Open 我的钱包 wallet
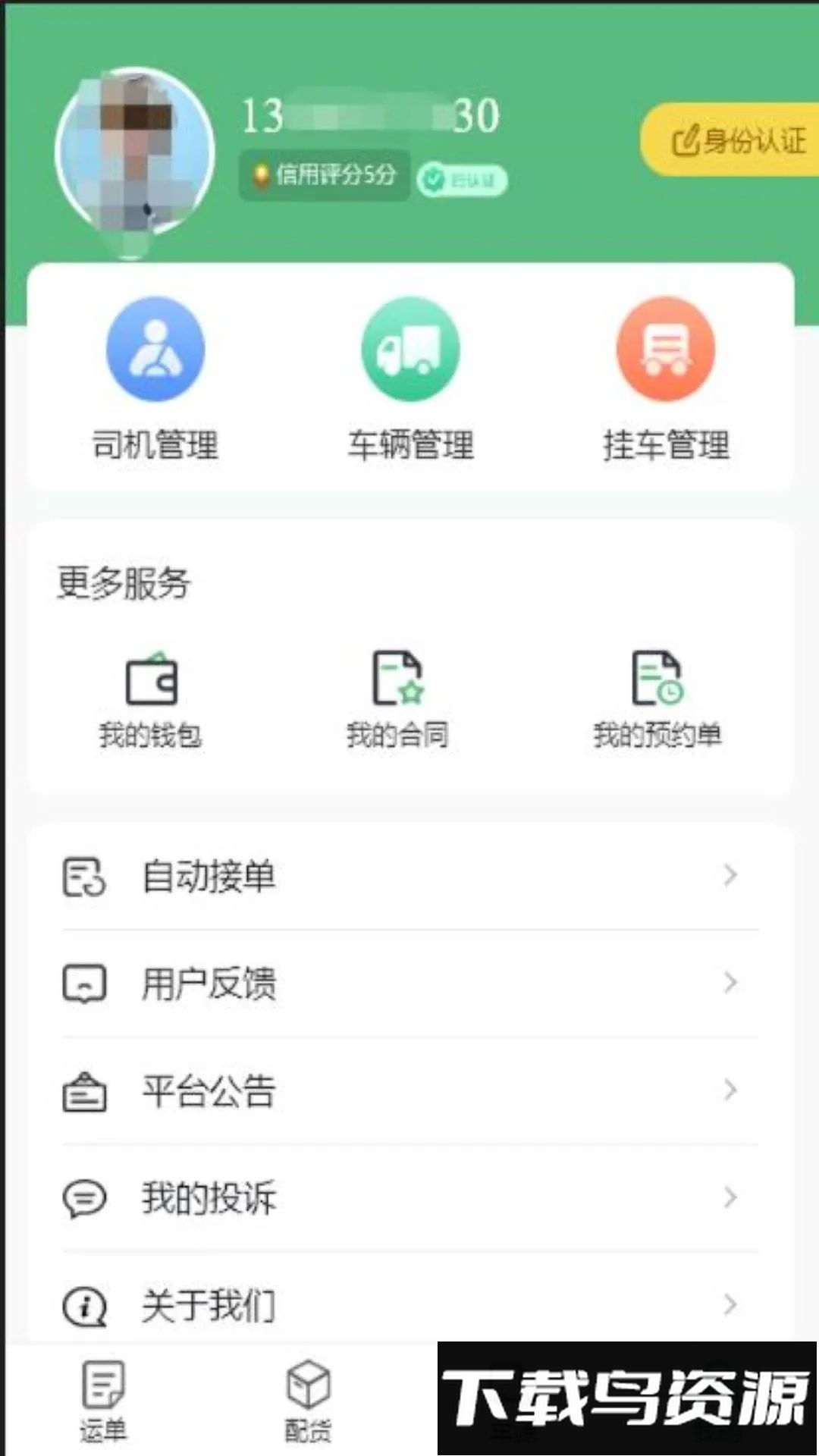Screen dimensions: 819x1456 click(151, 699)
